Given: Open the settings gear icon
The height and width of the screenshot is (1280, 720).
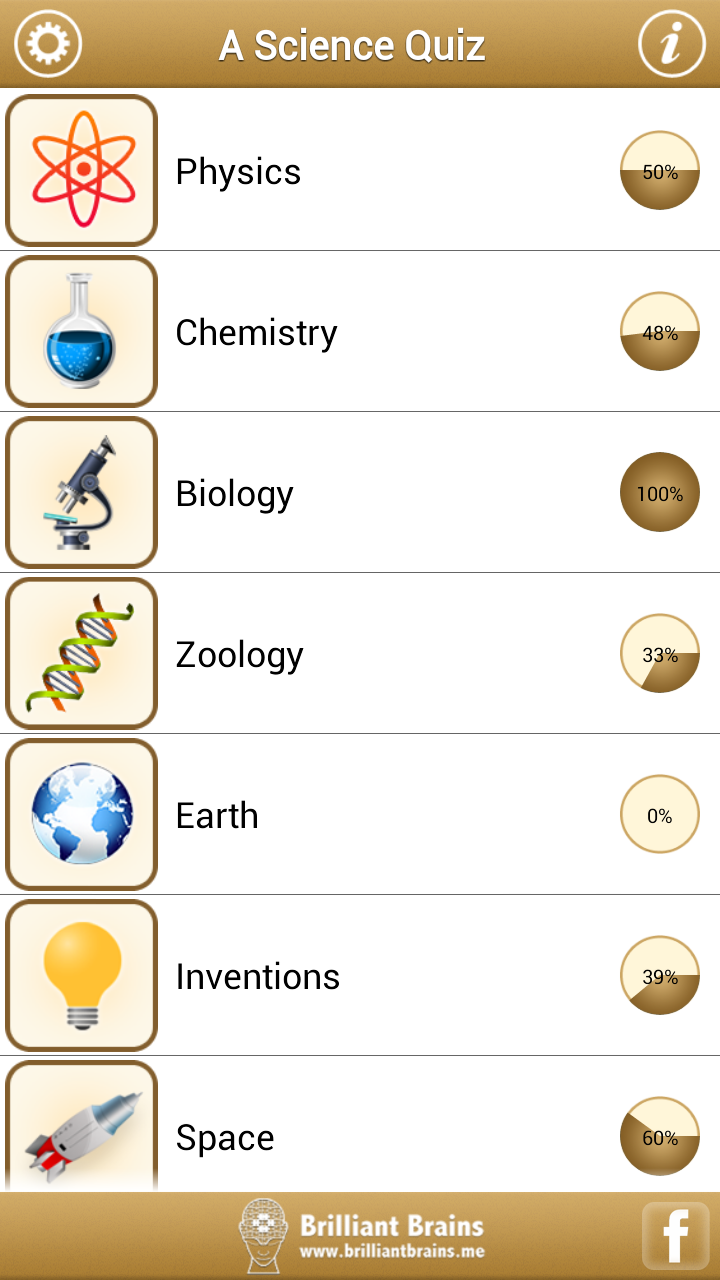Looking at the screenshot, I should (x=47, y=44).
